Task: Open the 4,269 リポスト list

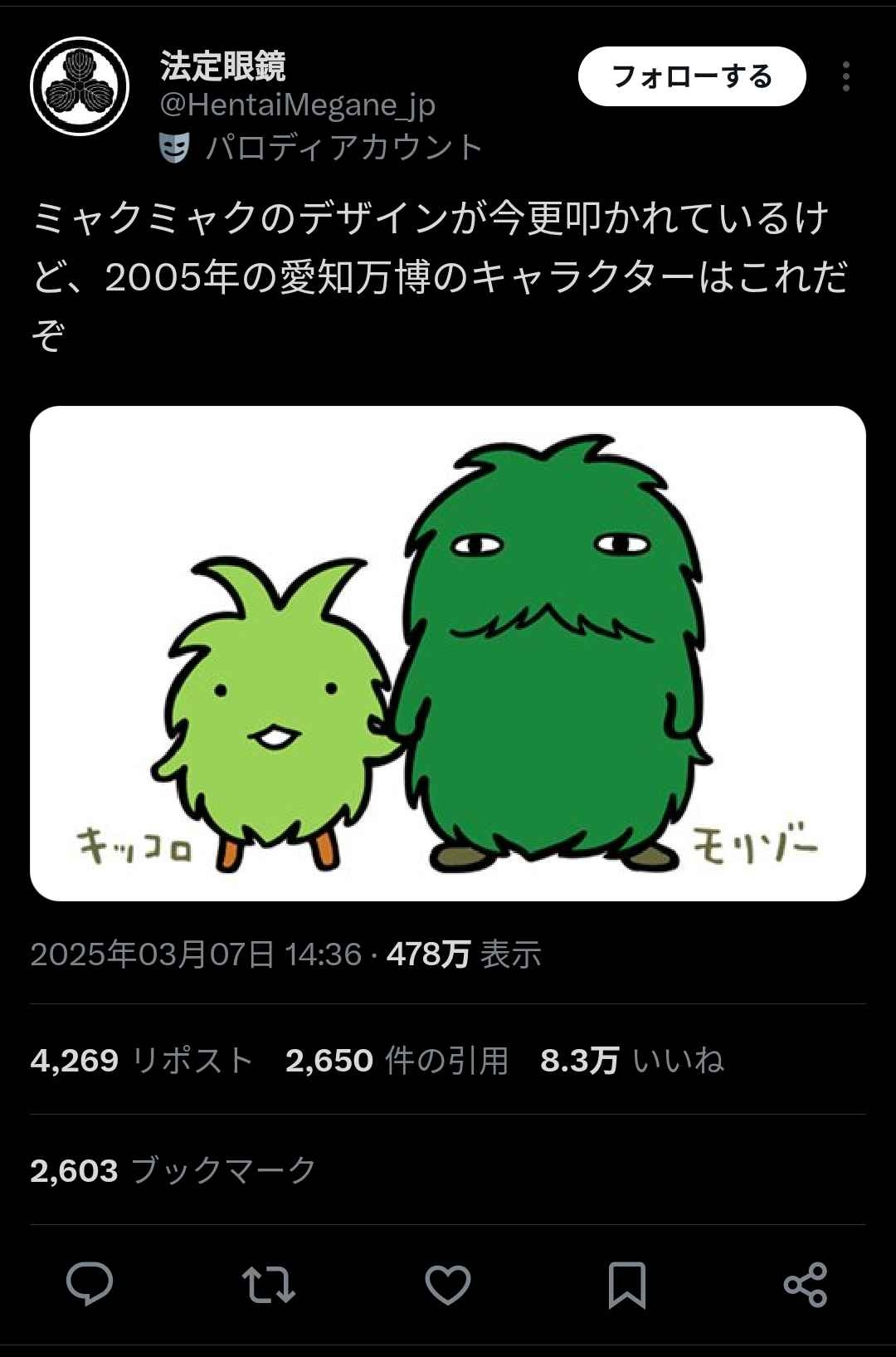Action: pos(141,1060)
